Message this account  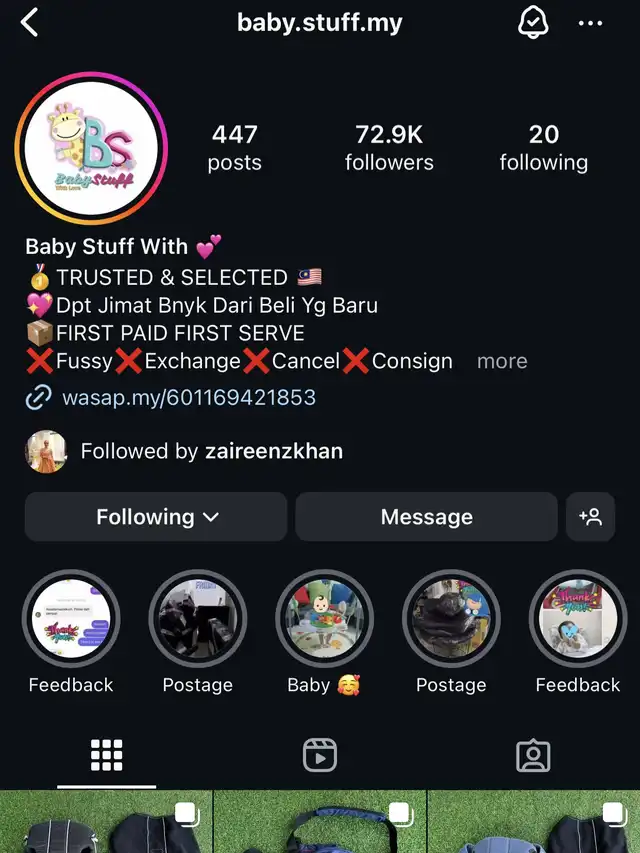[426, 517]
